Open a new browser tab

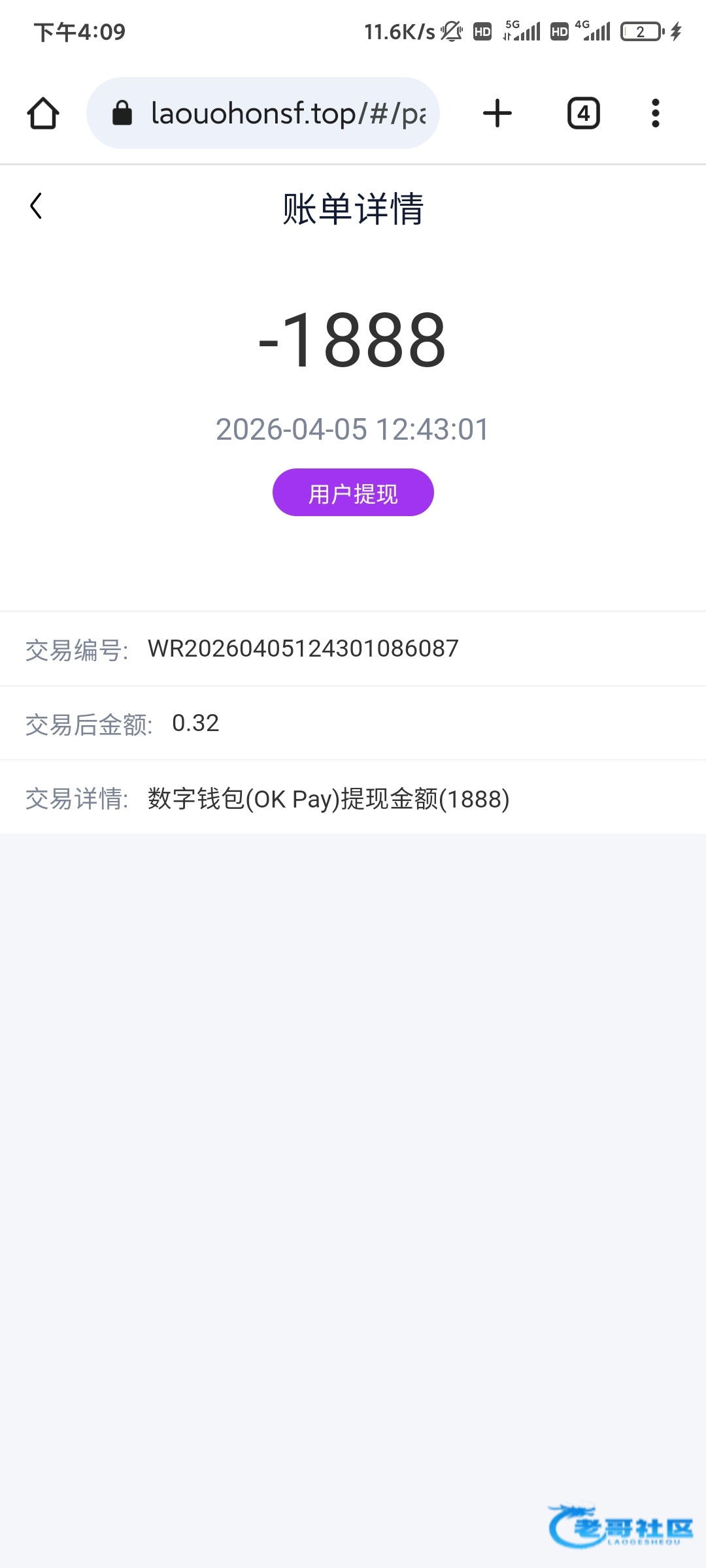coord(497,114)
